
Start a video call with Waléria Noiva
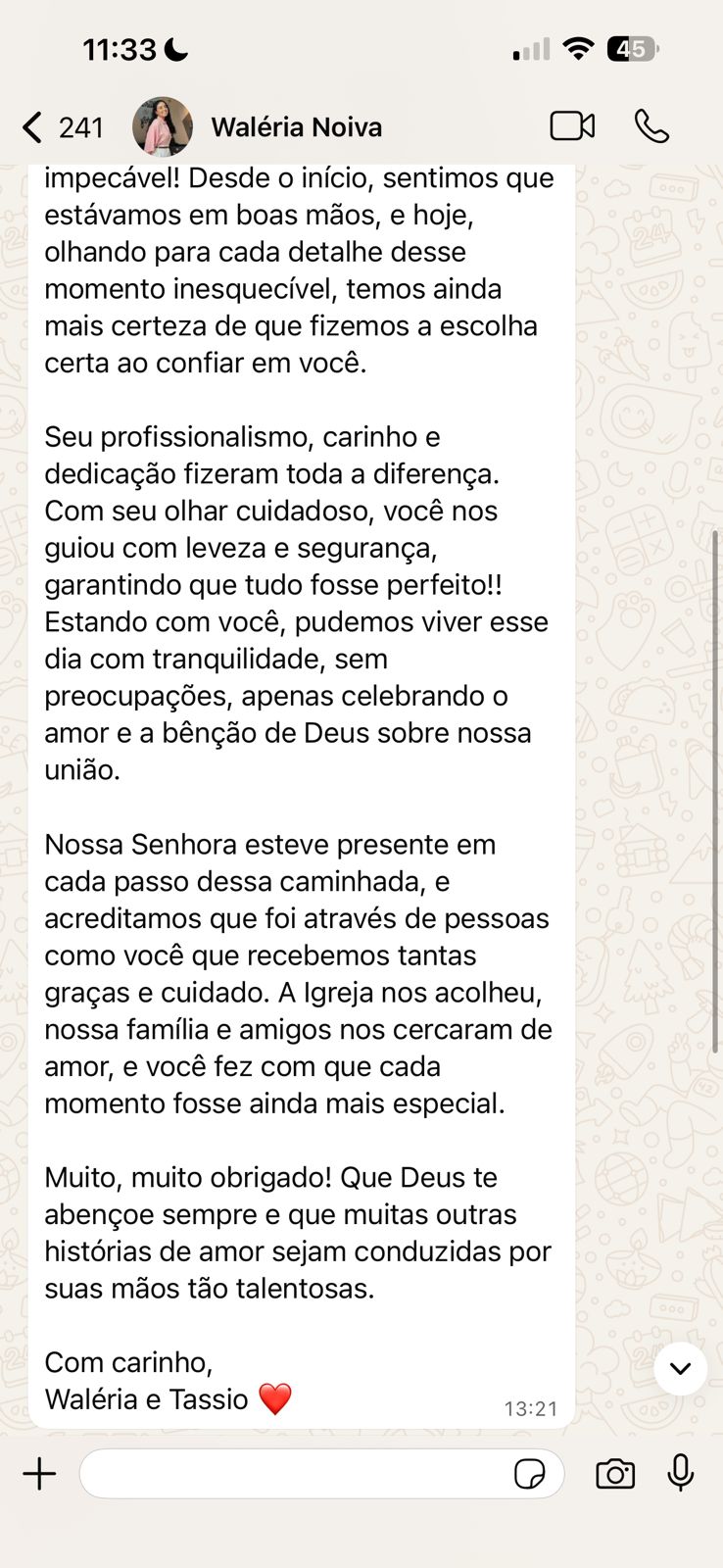pos(572,126)
